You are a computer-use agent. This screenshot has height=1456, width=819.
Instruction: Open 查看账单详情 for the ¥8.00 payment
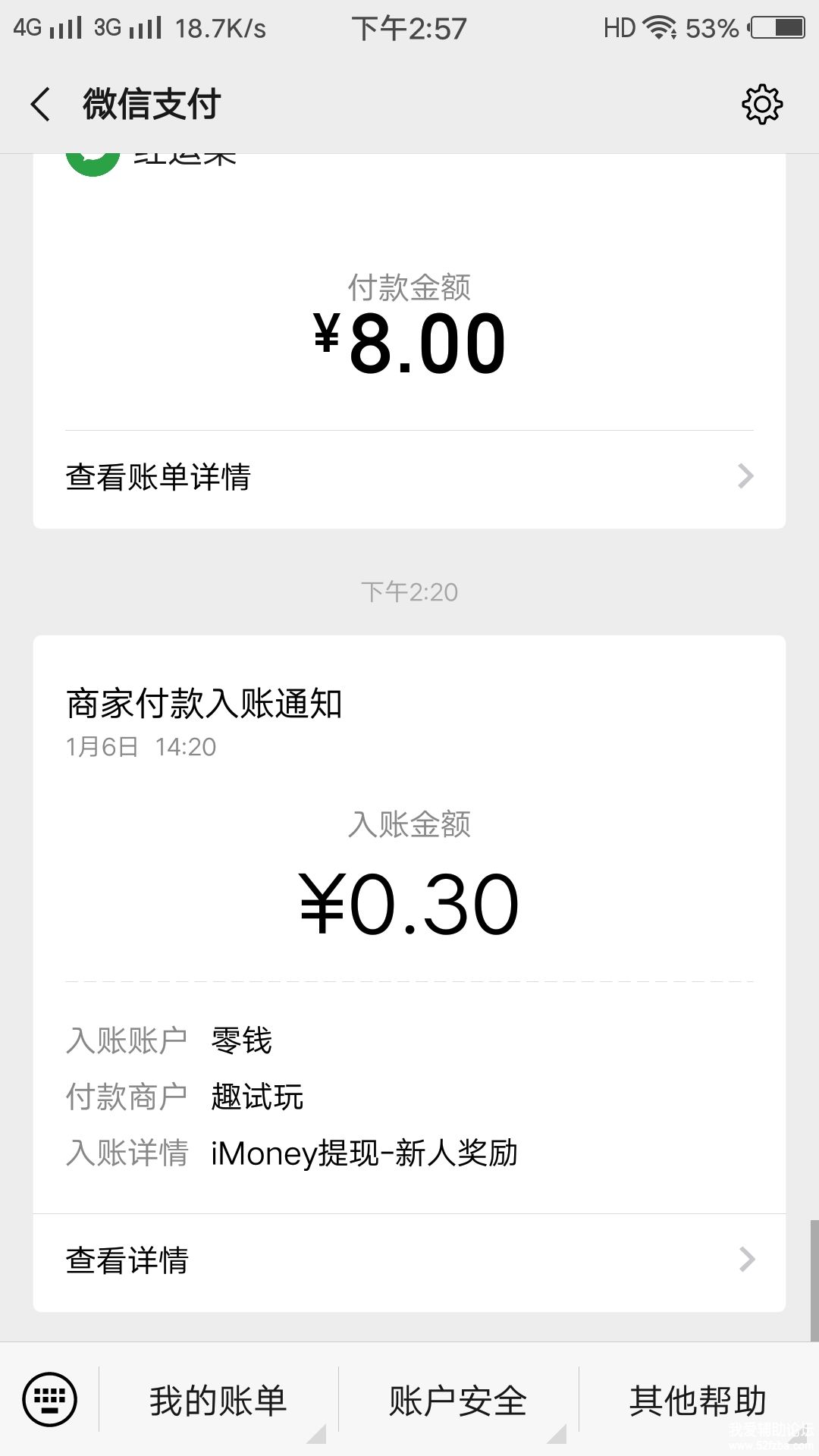pyautogui.click(x=409, y=477)
